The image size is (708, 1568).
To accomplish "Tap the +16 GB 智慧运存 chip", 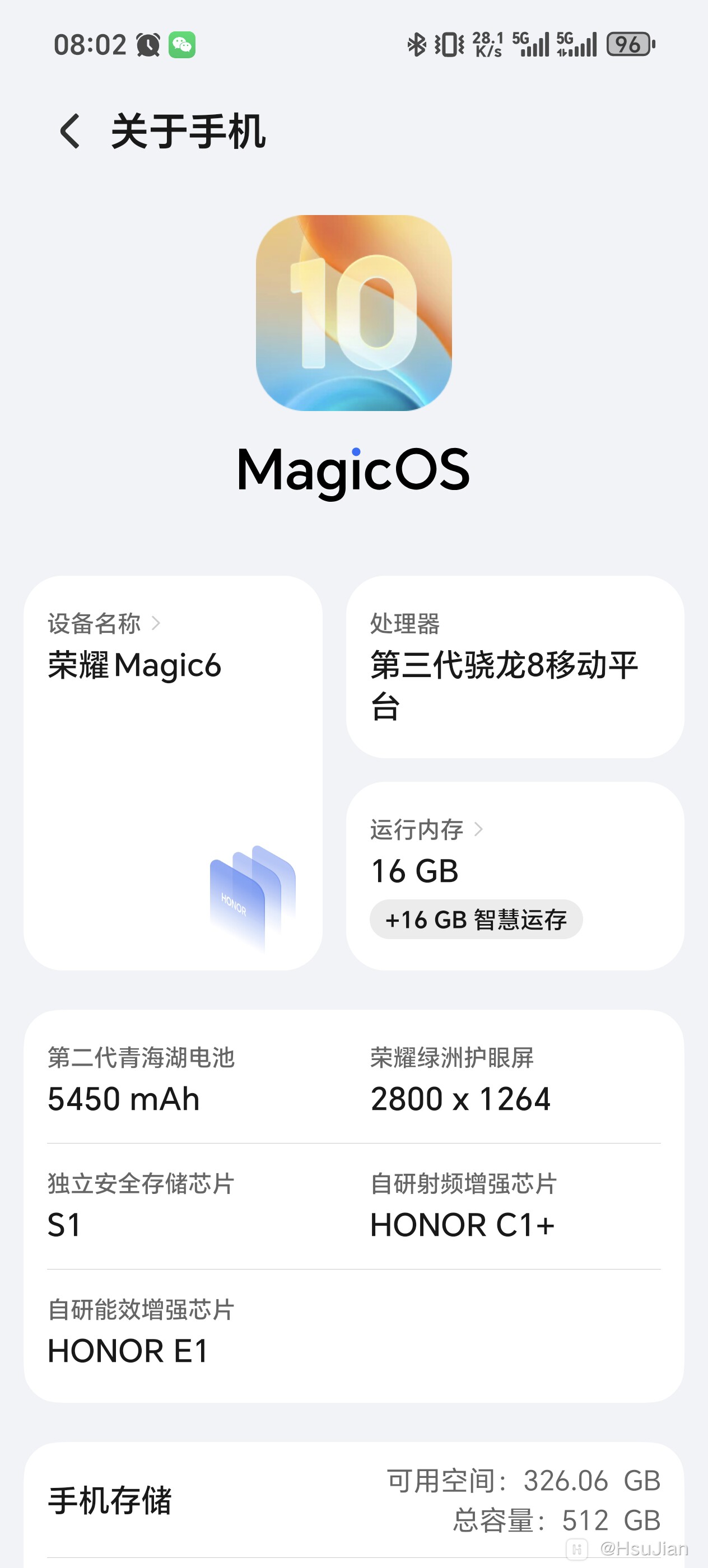I will pos(476,919).
